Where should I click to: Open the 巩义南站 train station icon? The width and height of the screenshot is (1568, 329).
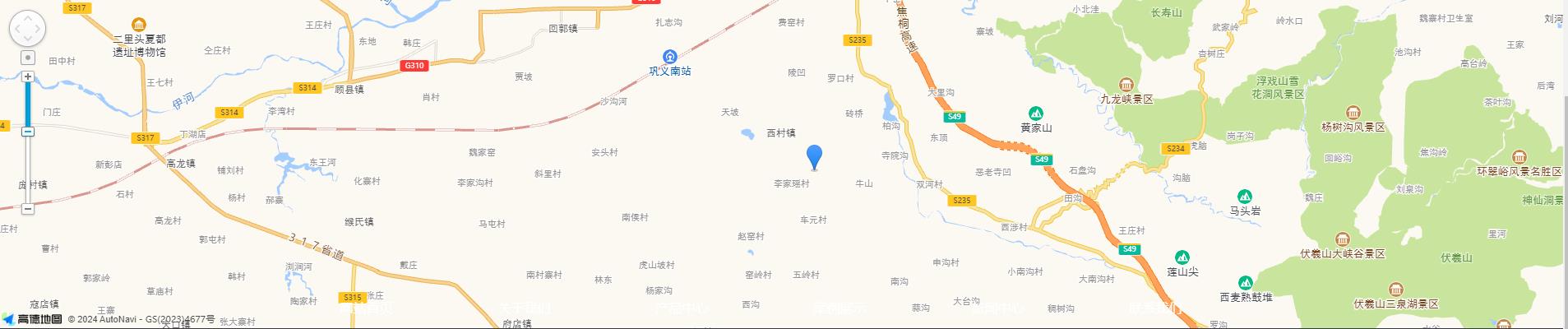coord(671,56)
